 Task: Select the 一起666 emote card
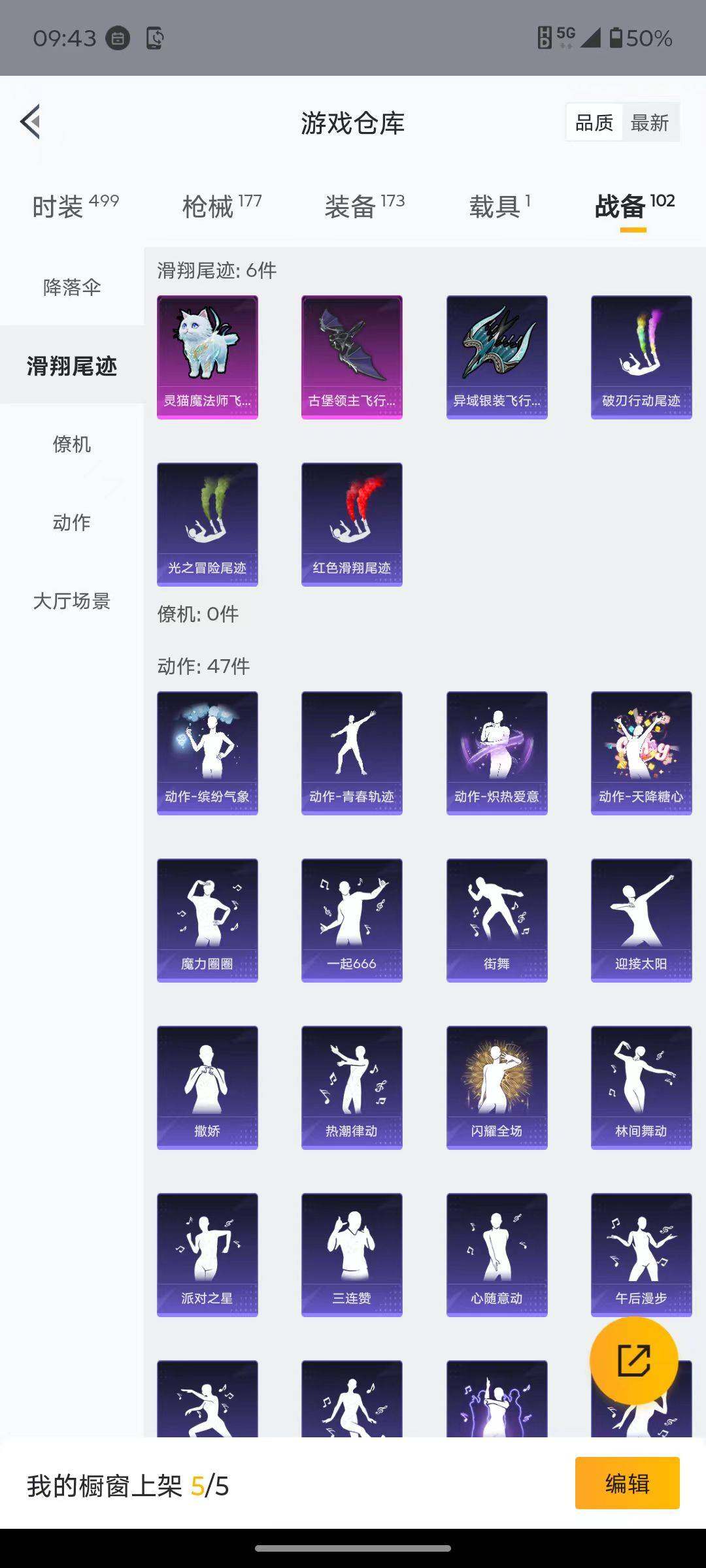tap(352, 919)
